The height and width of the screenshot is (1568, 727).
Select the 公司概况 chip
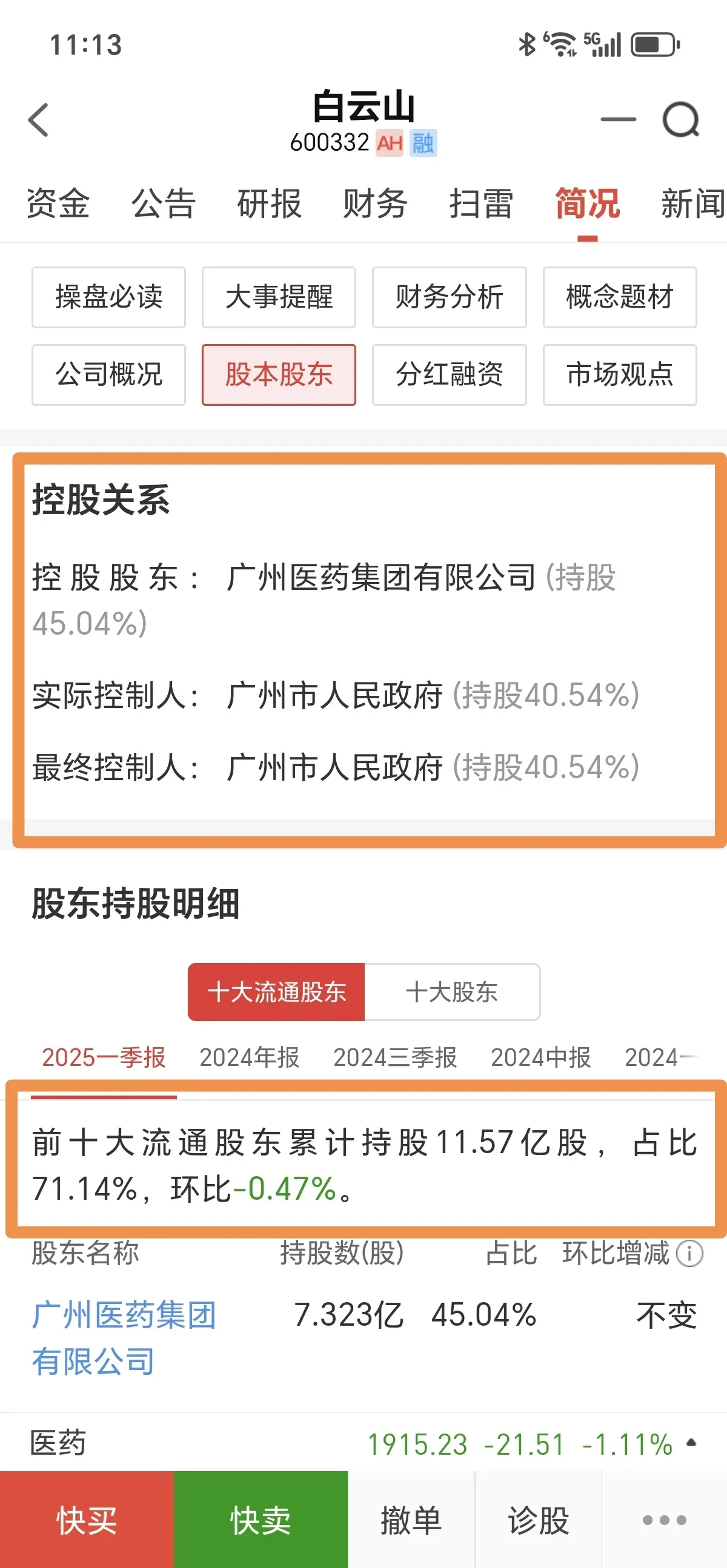(108, 374)
